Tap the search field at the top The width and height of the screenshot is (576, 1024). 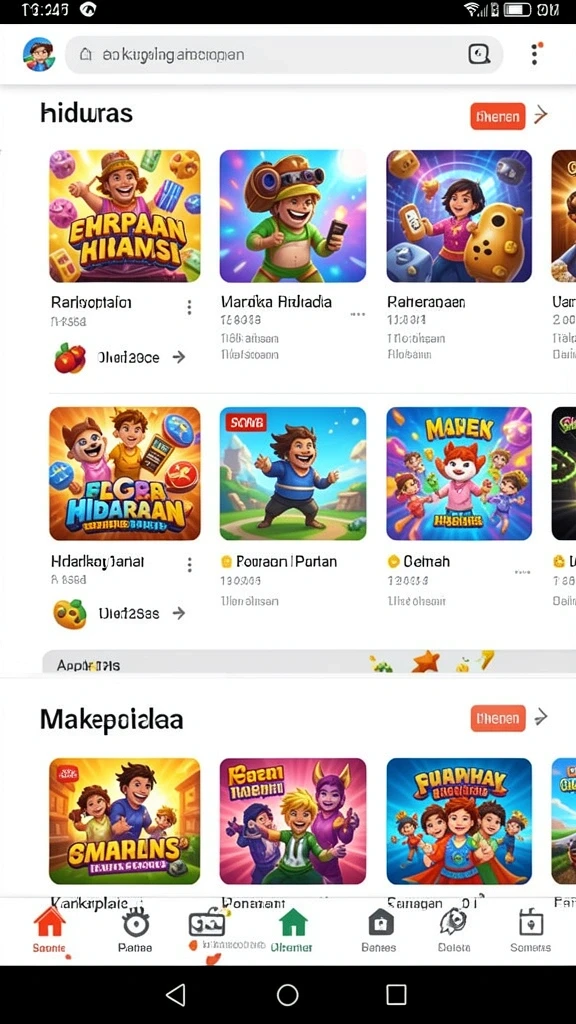click(x=284, y=54)
